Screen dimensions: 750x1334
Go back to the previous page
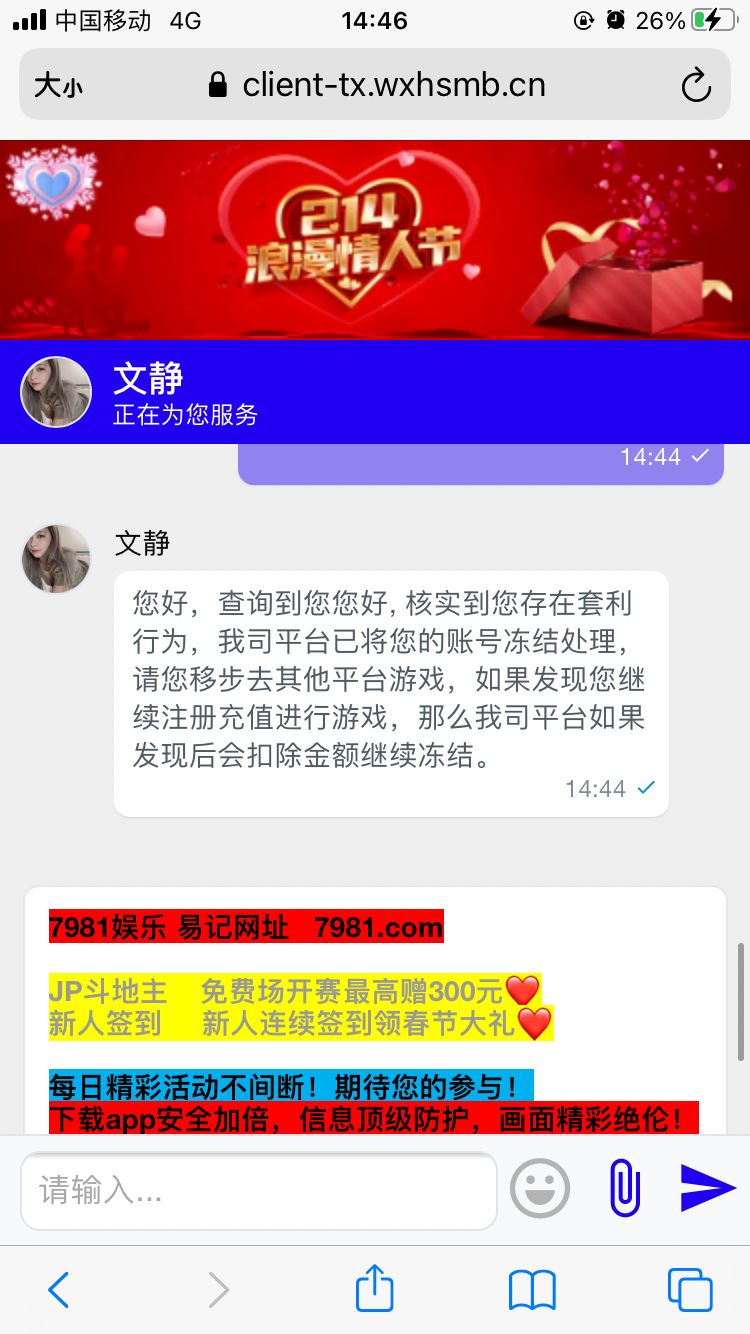tap(59, 1290)
